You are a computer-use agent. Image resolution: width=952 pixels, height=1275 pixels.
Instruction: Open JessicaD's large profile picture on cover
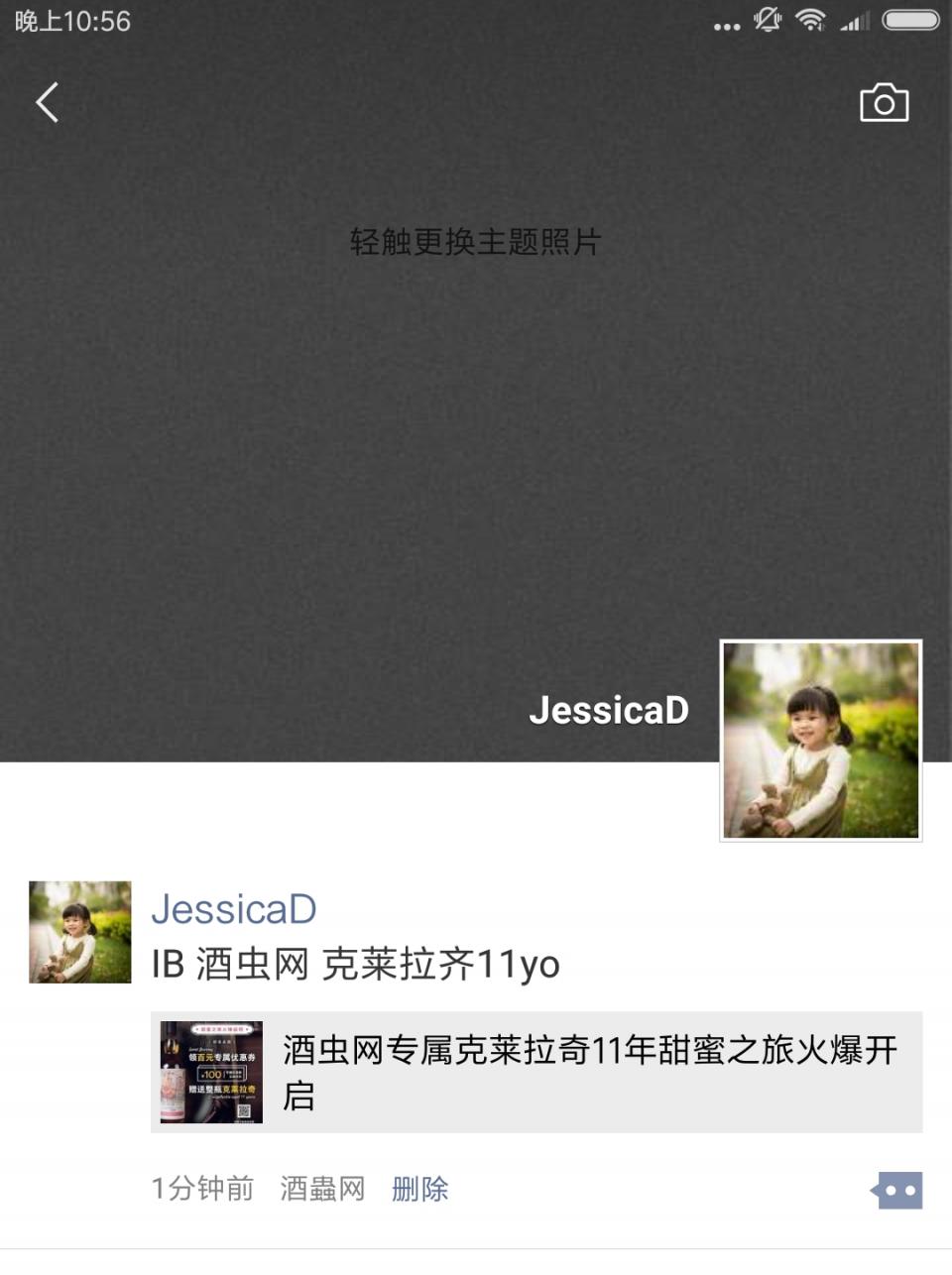[820, 740]
